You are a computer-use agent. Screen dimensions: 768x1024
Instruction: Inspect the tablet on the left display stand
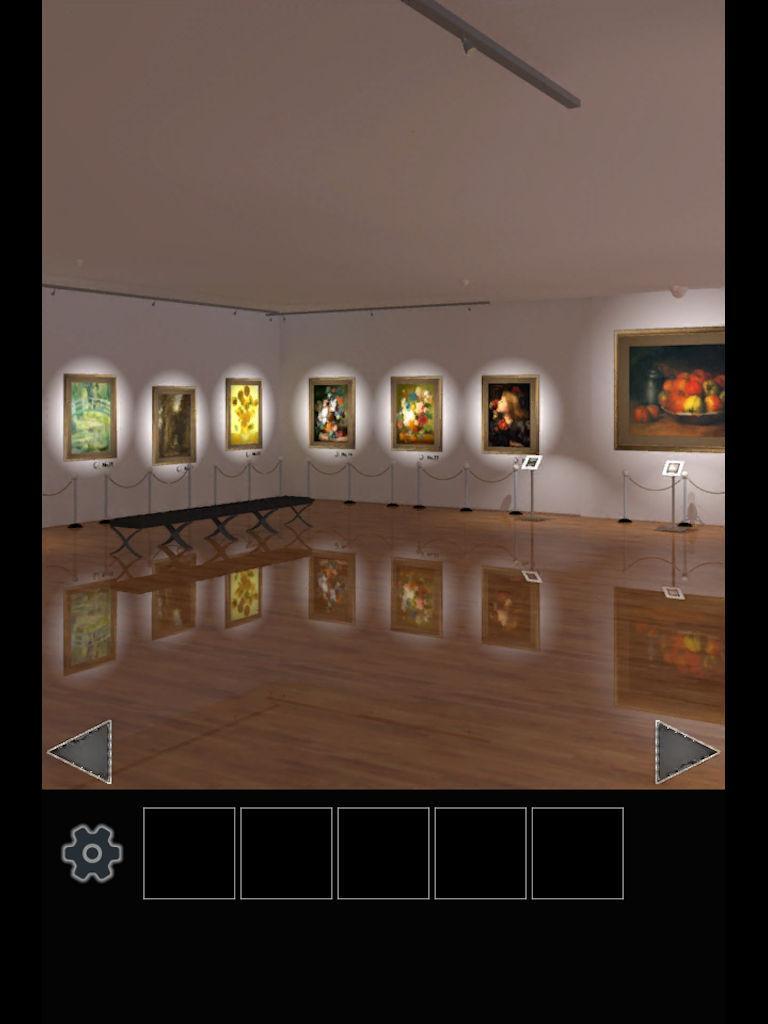point(533,460)
